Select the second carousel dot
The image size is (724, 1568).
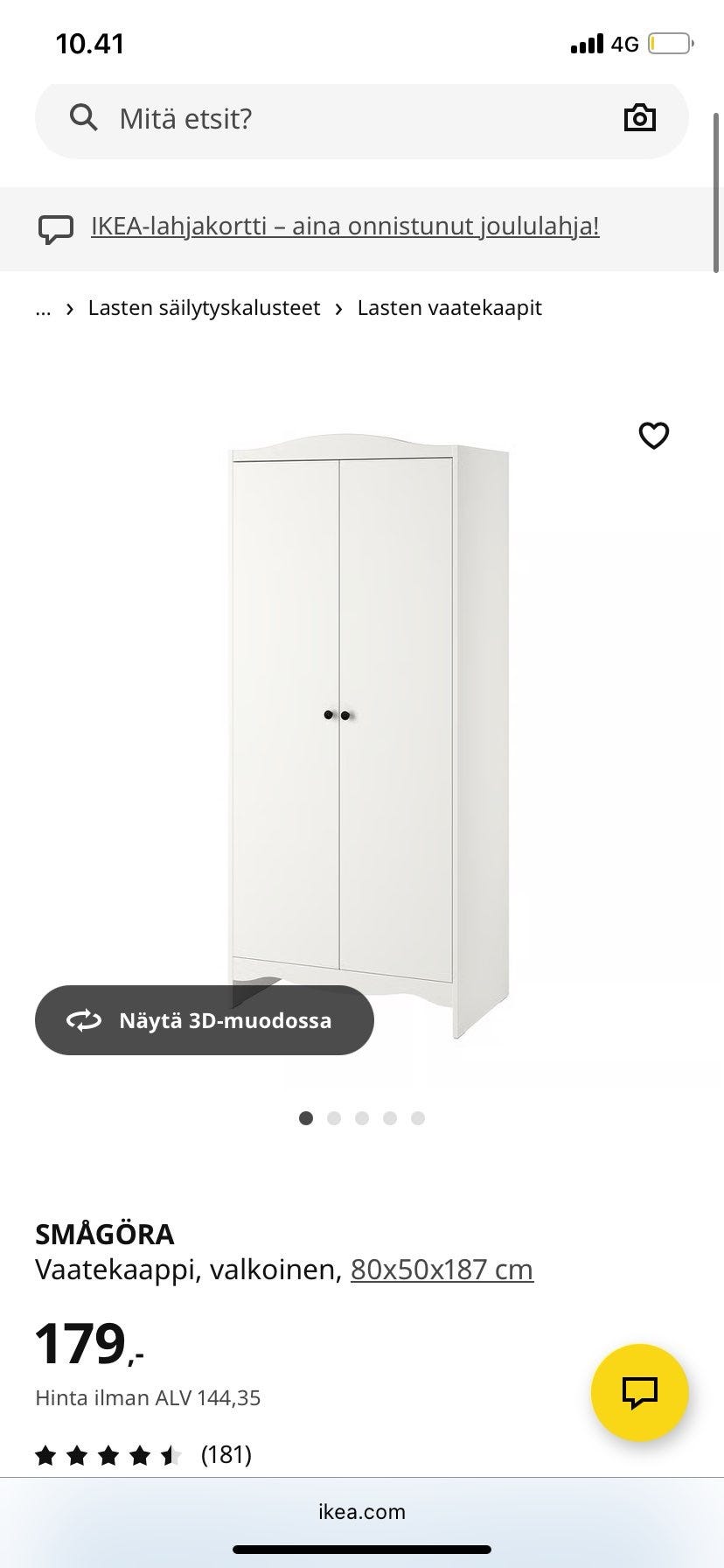tap(334, 1118)
